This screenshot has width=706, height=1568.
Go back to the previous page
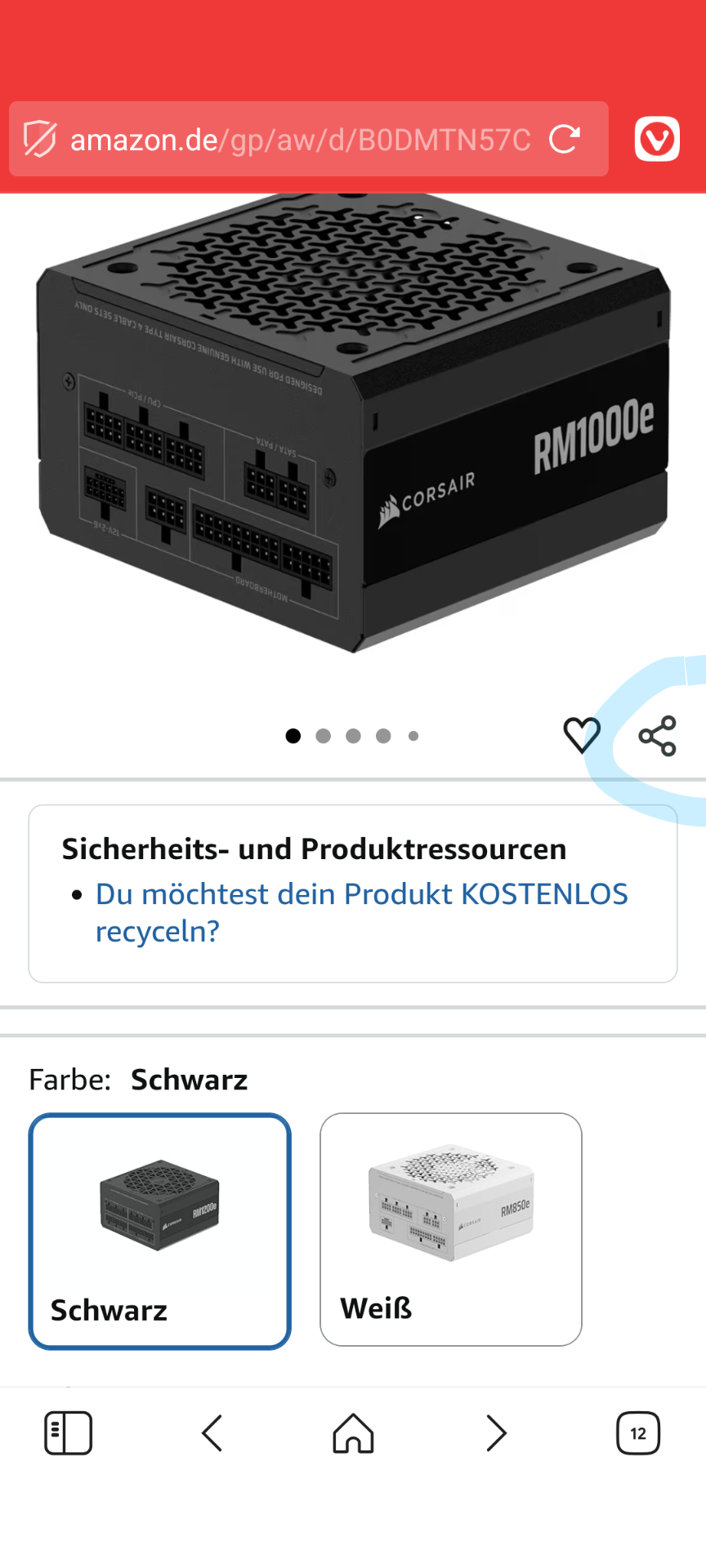[212, 1433]
